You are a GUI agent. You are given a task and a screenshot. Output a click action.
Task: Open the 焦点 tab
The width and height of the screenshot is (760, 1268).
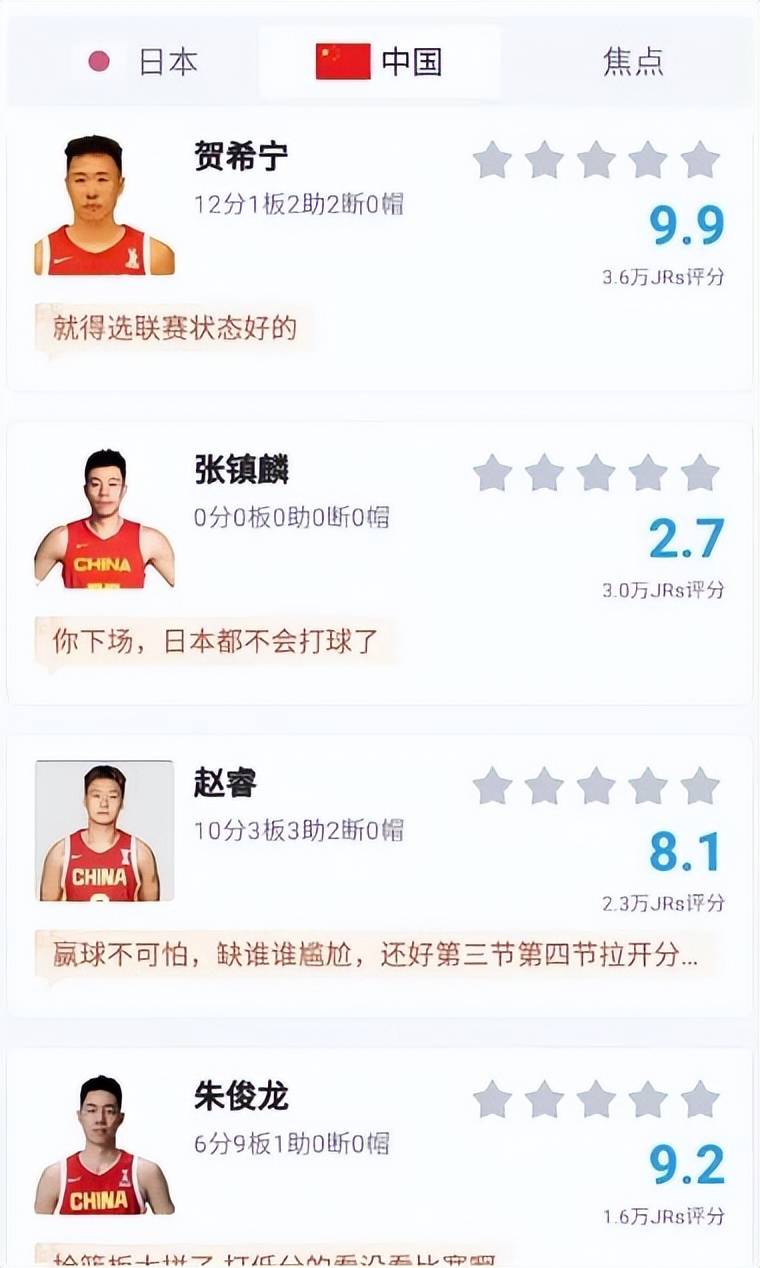pos(633,62)
